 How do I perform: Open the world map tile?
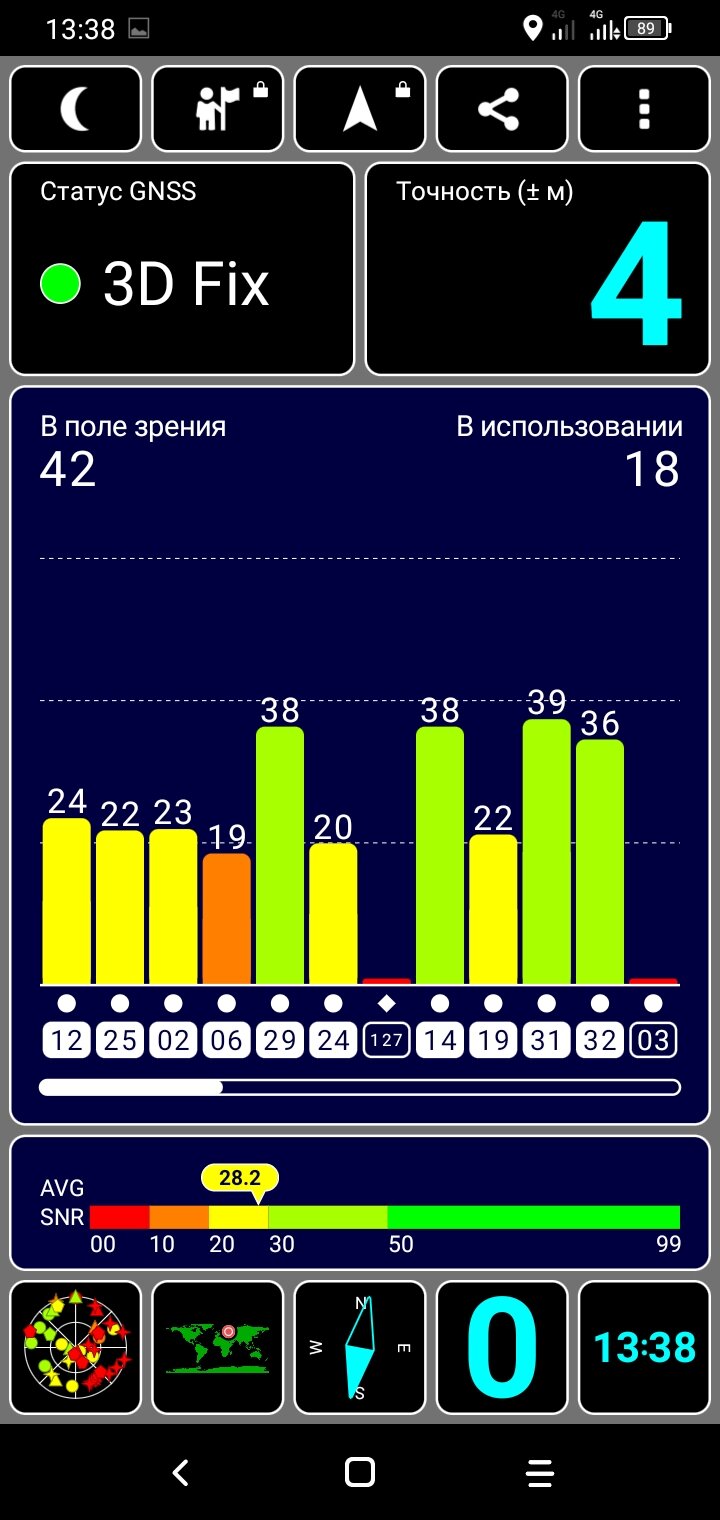[218, 1347]
